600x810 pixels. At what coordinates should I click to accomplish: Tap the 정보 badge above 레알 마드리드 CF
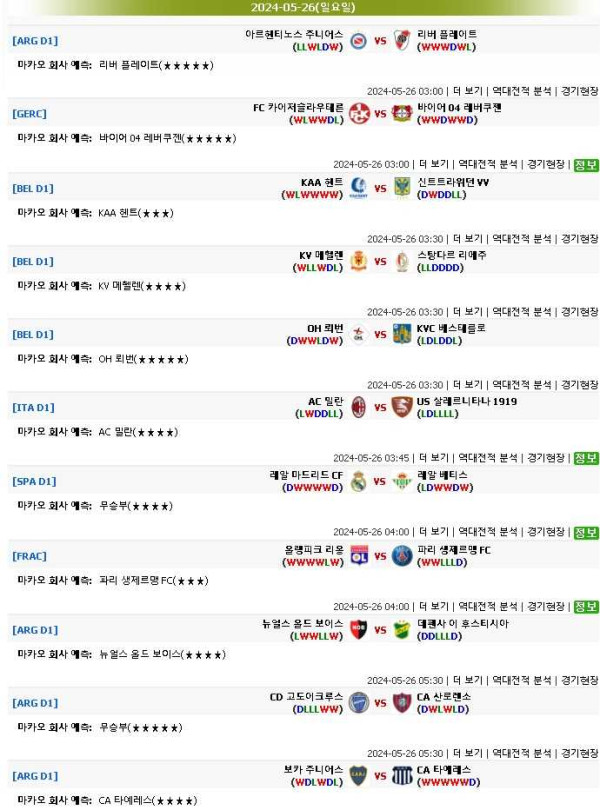pyautogui.click(x=586, y=459)
